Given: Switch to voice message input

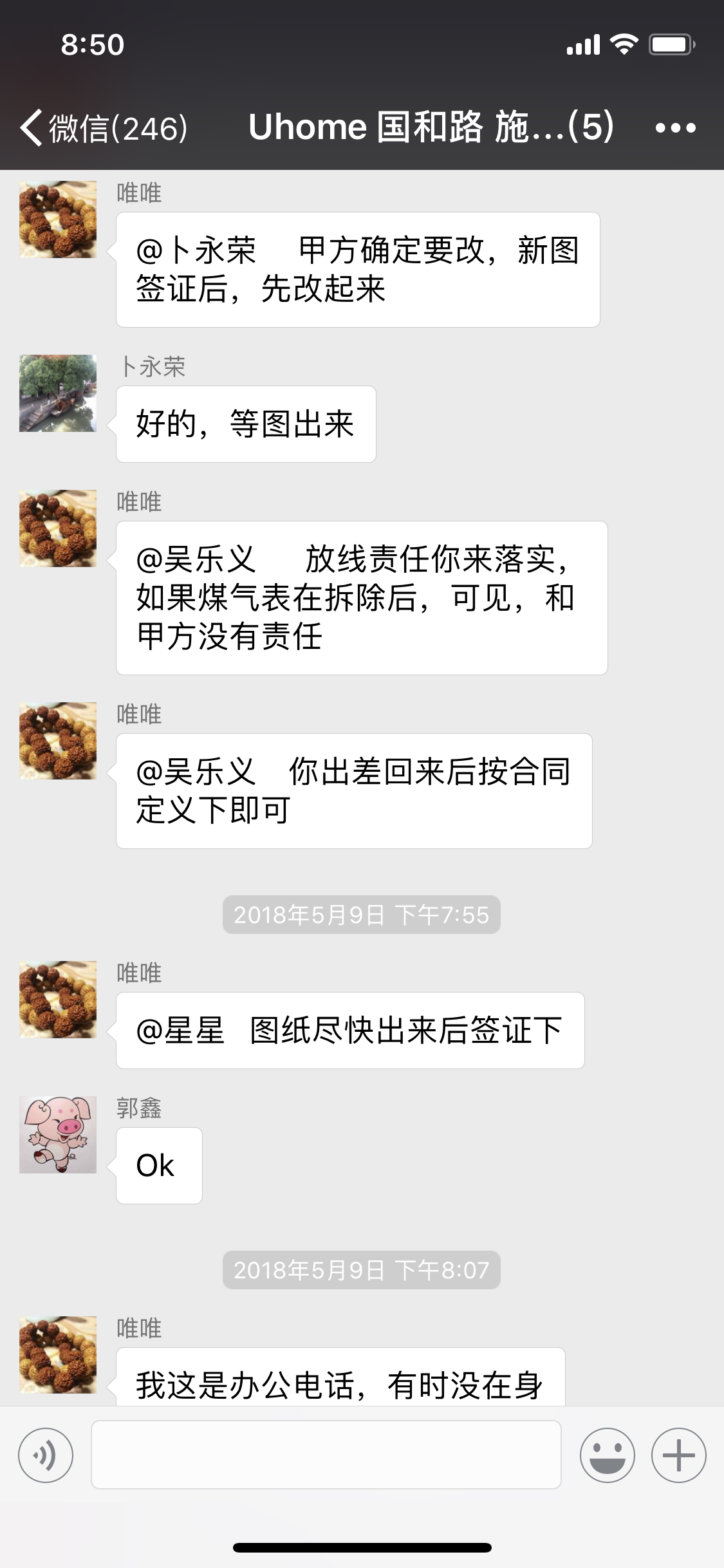Looking at the screenshot, I should (x=46, y=1455).
